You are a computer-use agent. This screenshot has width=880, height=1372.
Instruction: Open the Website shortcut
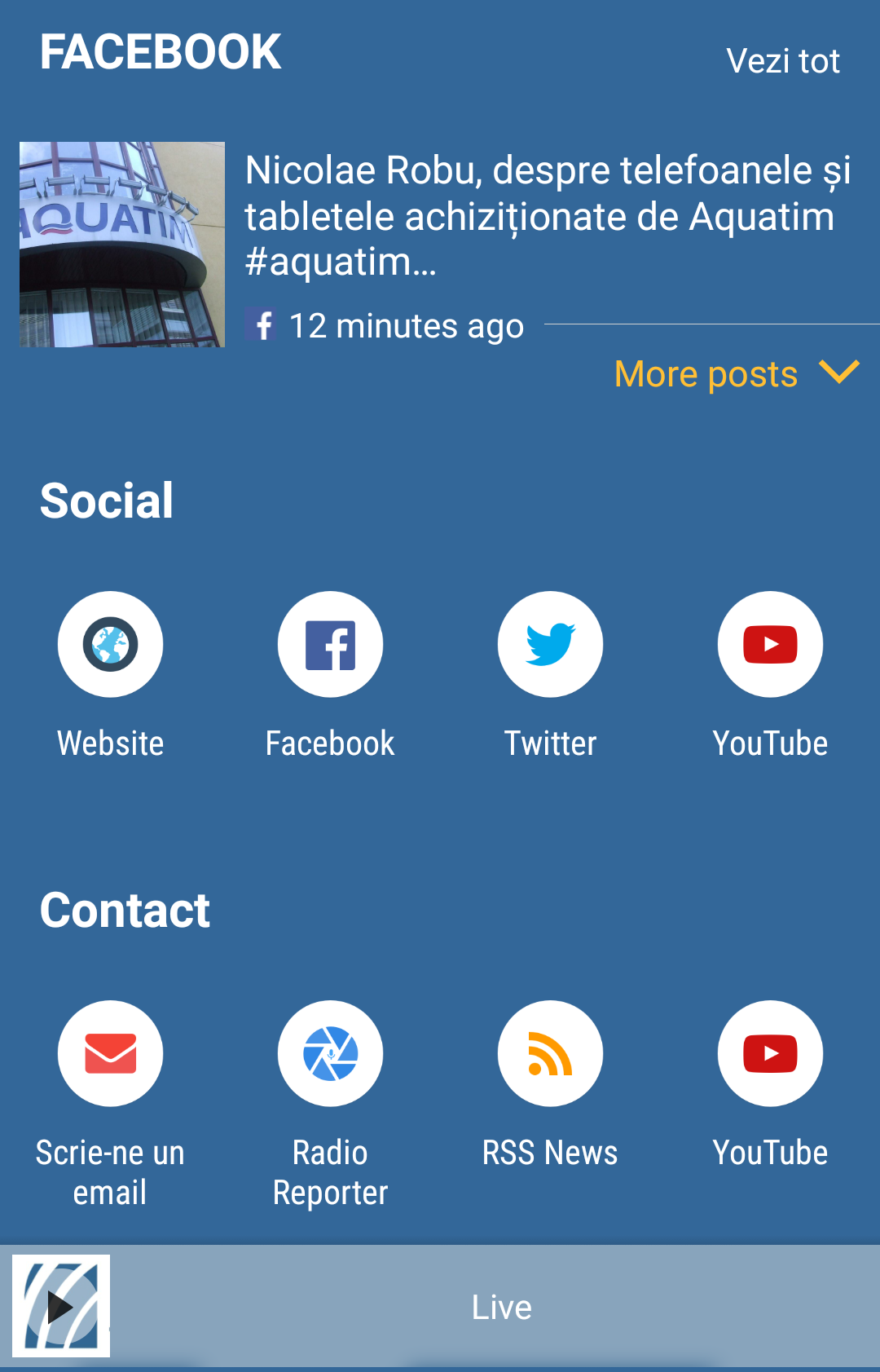110,645
